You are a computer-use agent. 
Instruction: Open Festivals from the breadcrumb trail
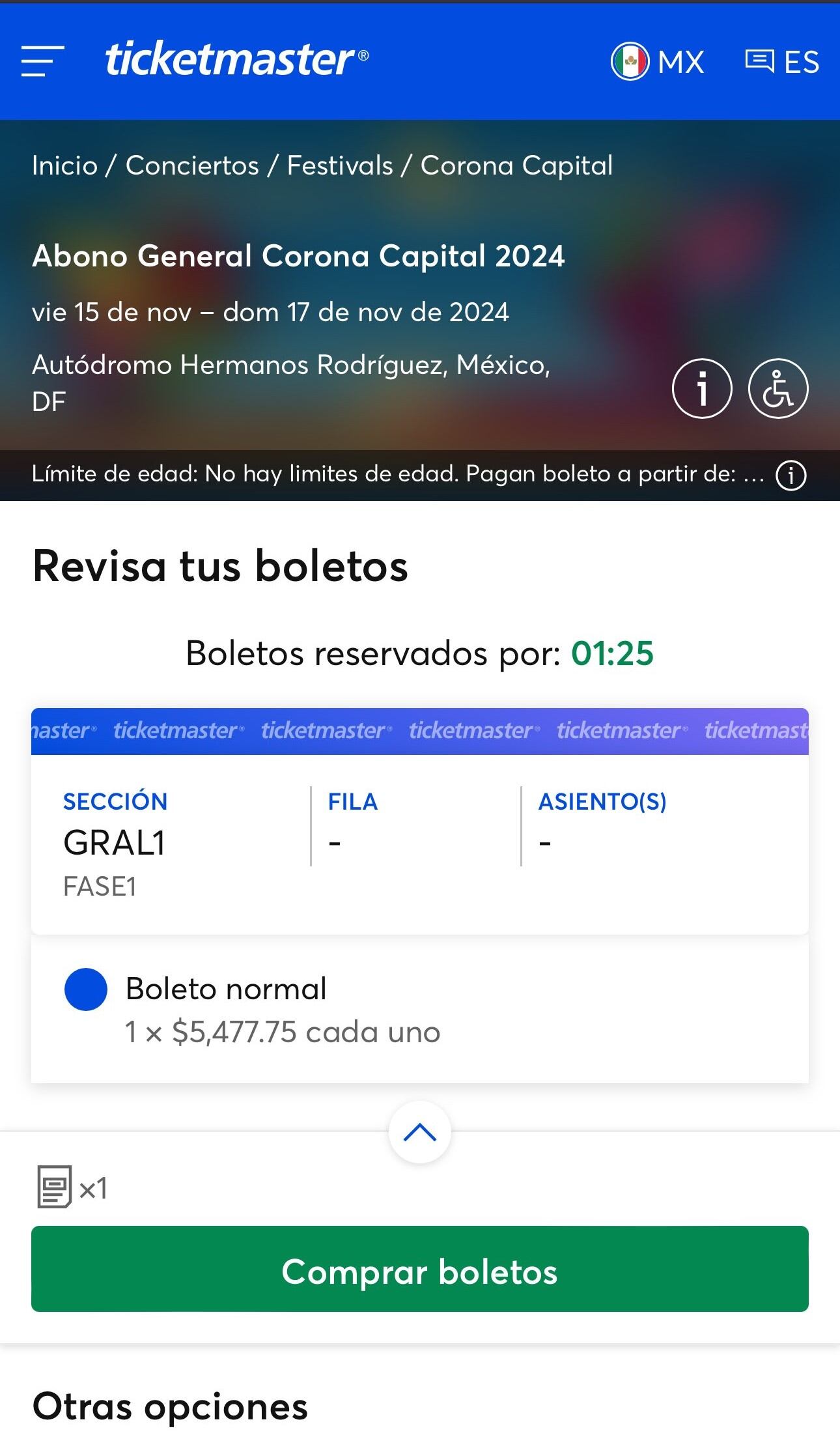click(x=341, y=165)
